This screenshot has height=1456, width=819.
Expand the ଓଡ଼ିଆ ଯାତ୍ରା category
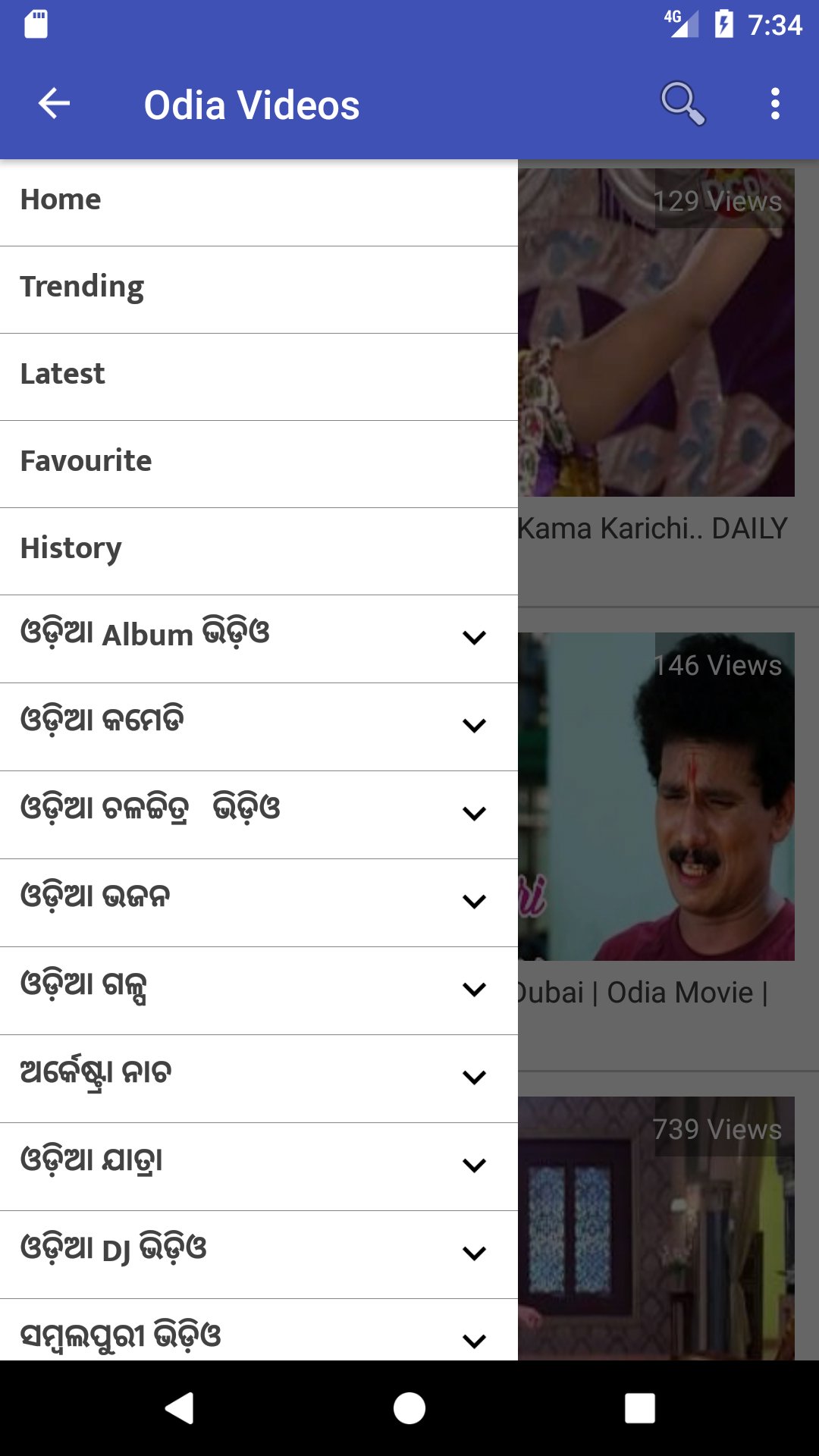474,1166
